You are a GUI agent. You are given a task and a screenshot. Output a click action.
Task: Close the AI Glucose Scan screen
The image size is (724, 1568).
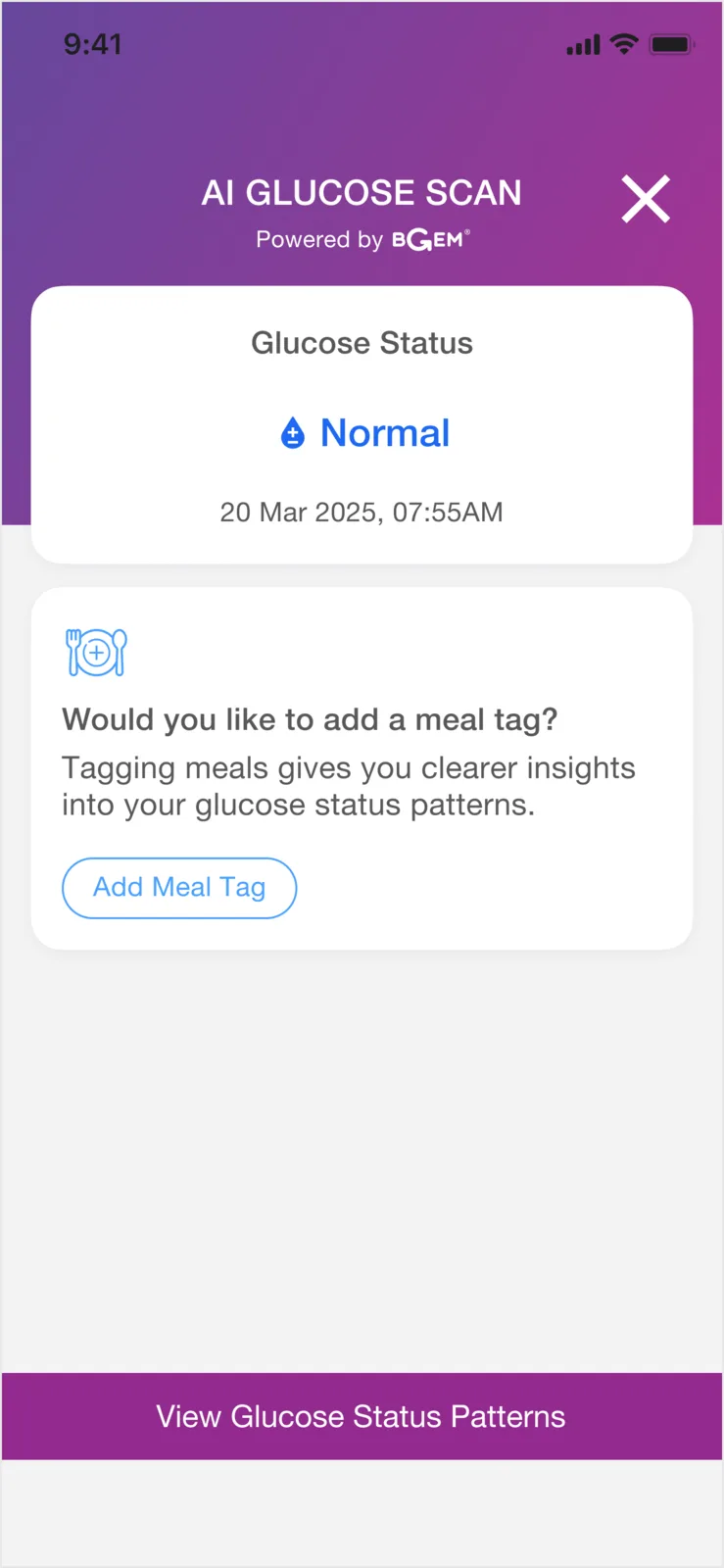tap(646, 199)
